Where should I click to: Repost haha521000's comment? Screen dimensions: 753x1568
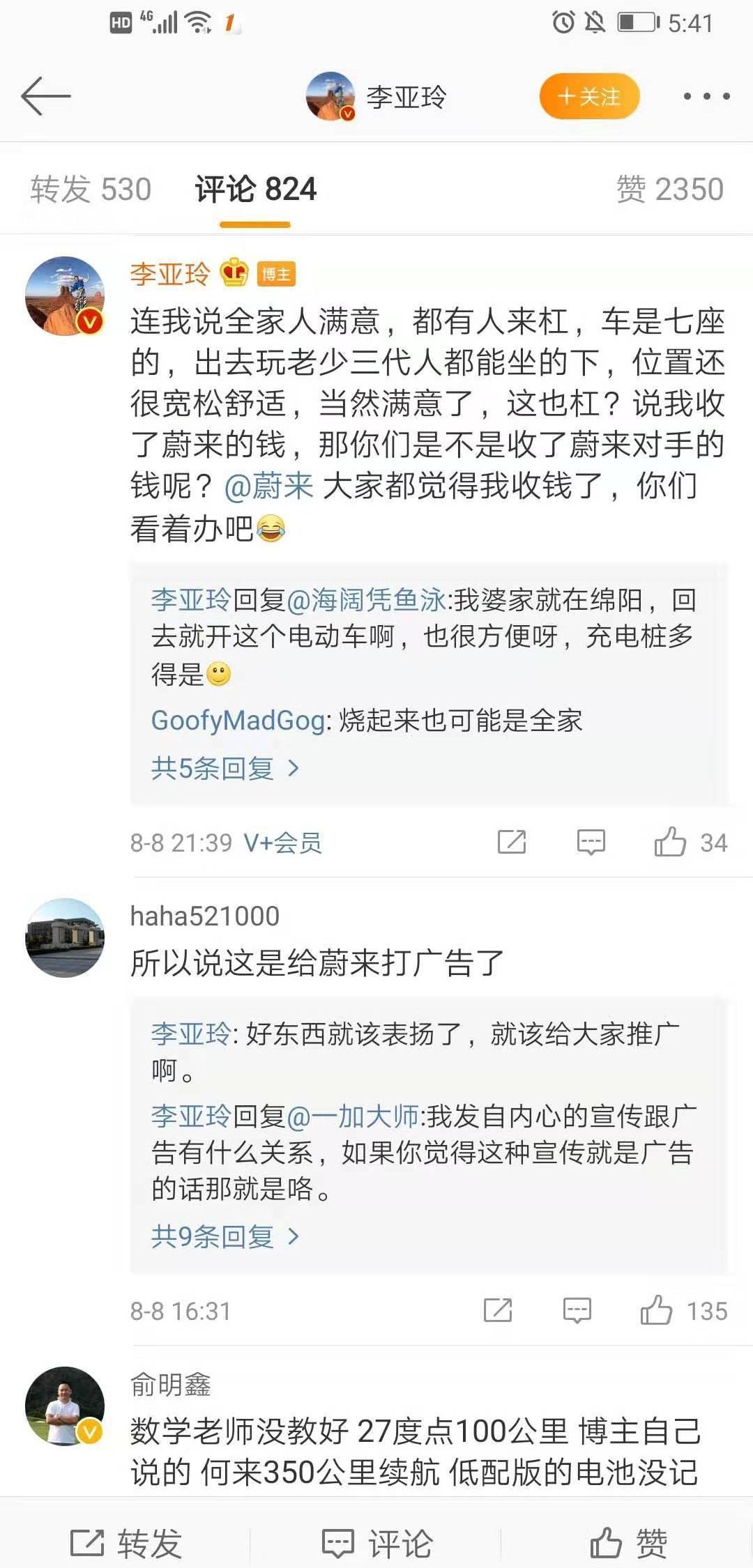click(497, 1310)
